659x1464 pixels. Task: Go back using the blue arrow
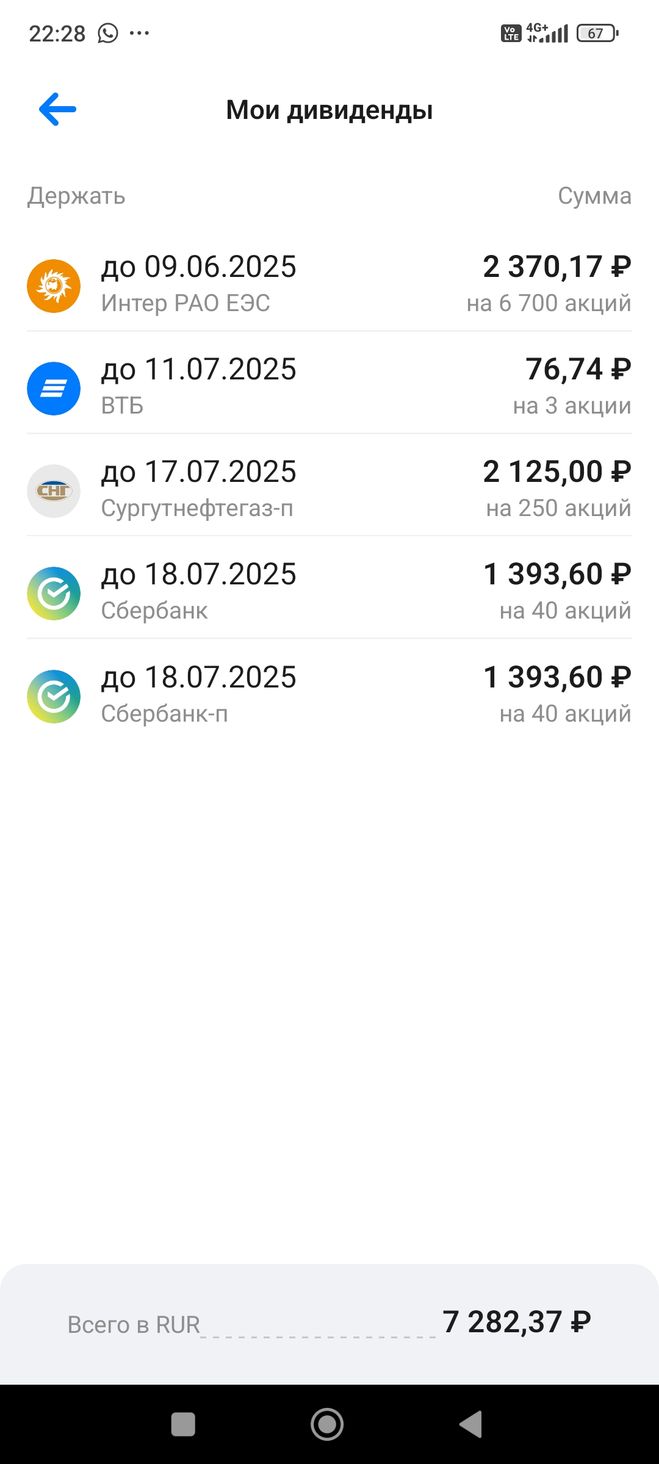pyautogui.click(x=57, y=109)
